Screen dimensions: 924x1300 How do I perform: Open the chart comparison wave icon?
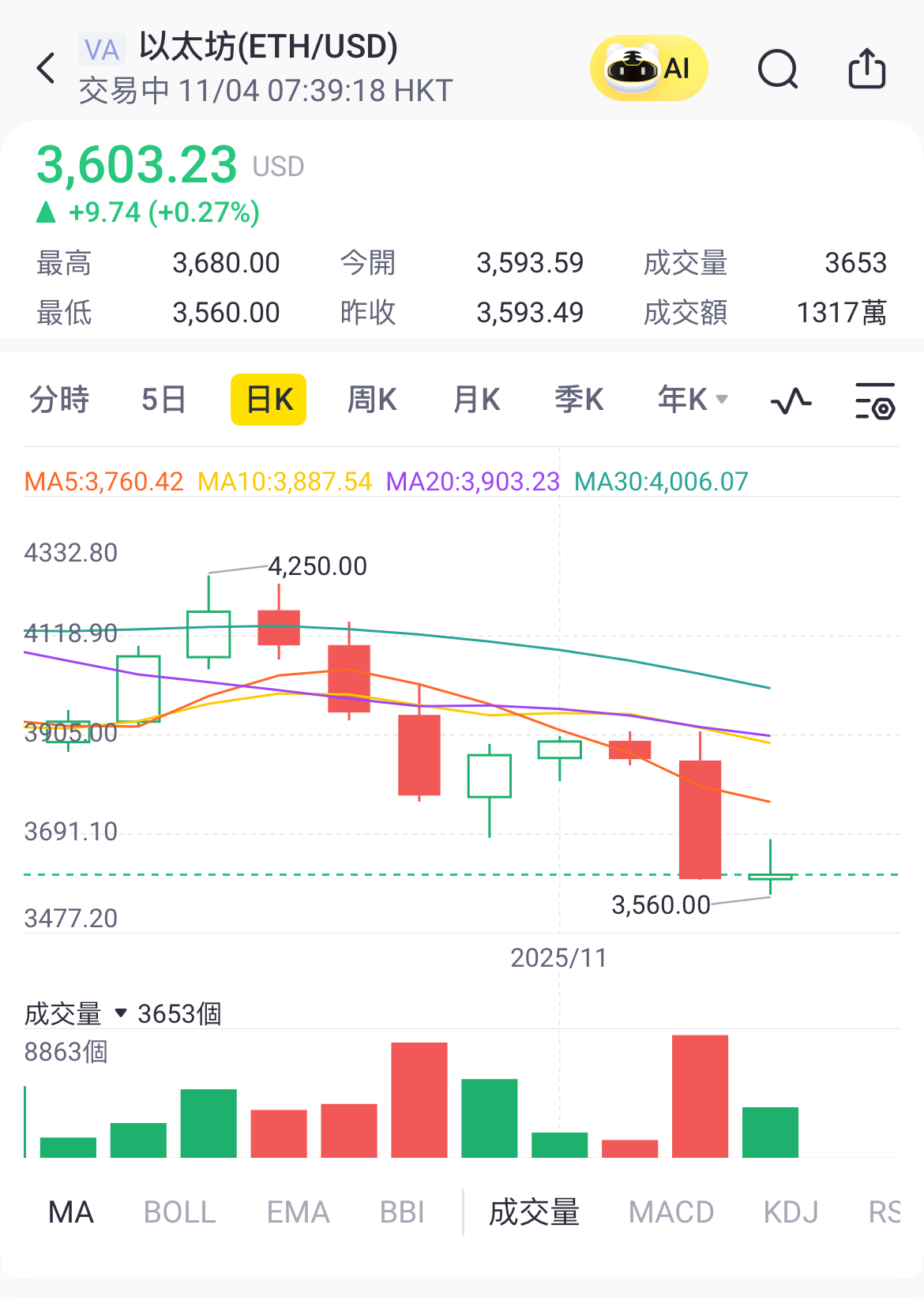tap(791, 401)
